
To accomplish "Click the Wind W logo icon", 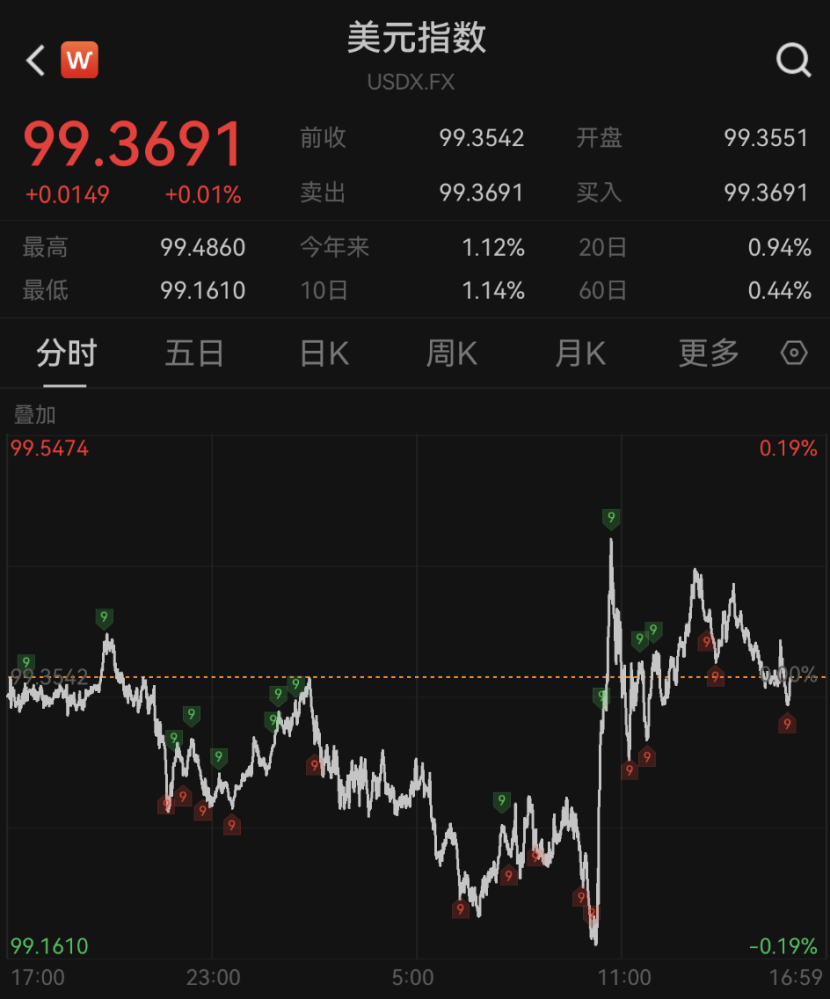I will (x=80, y=60).
